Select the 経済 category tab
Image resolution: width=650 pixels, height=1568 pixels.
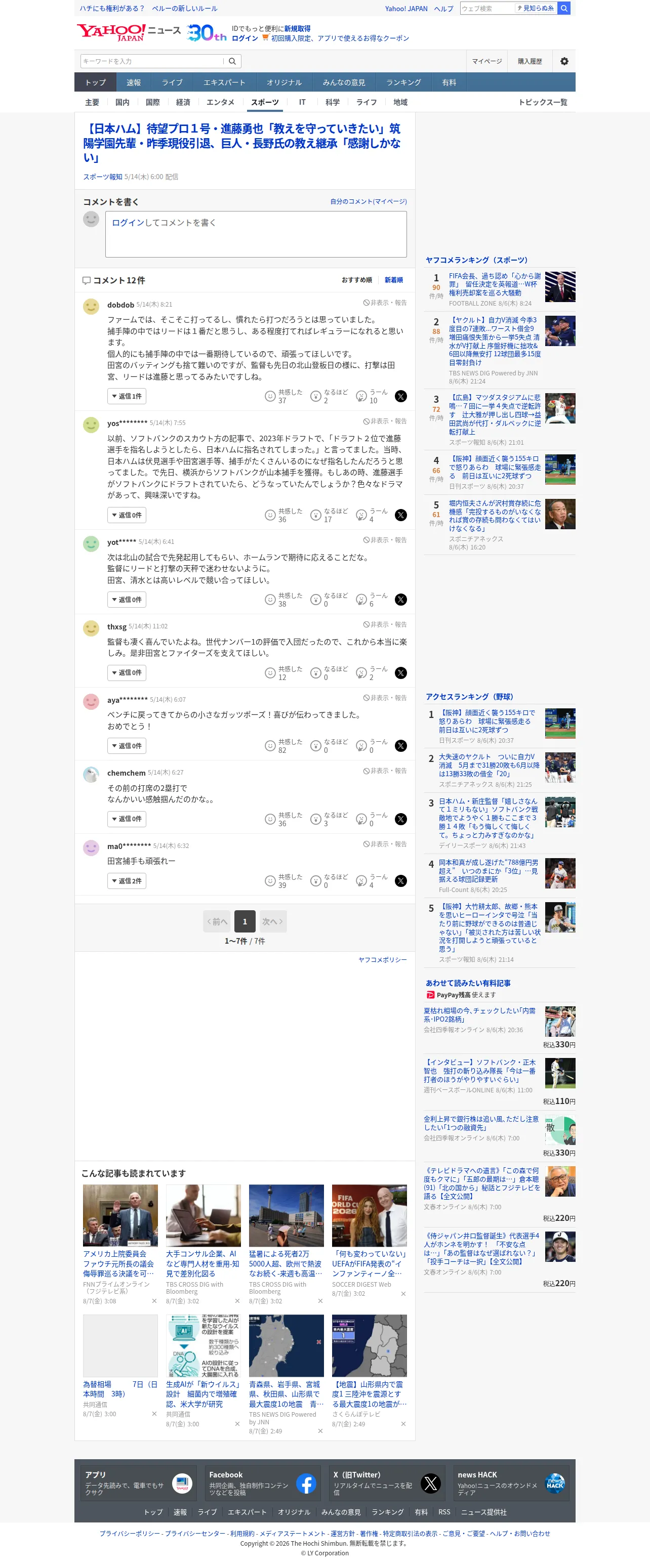tap(183, 102)
